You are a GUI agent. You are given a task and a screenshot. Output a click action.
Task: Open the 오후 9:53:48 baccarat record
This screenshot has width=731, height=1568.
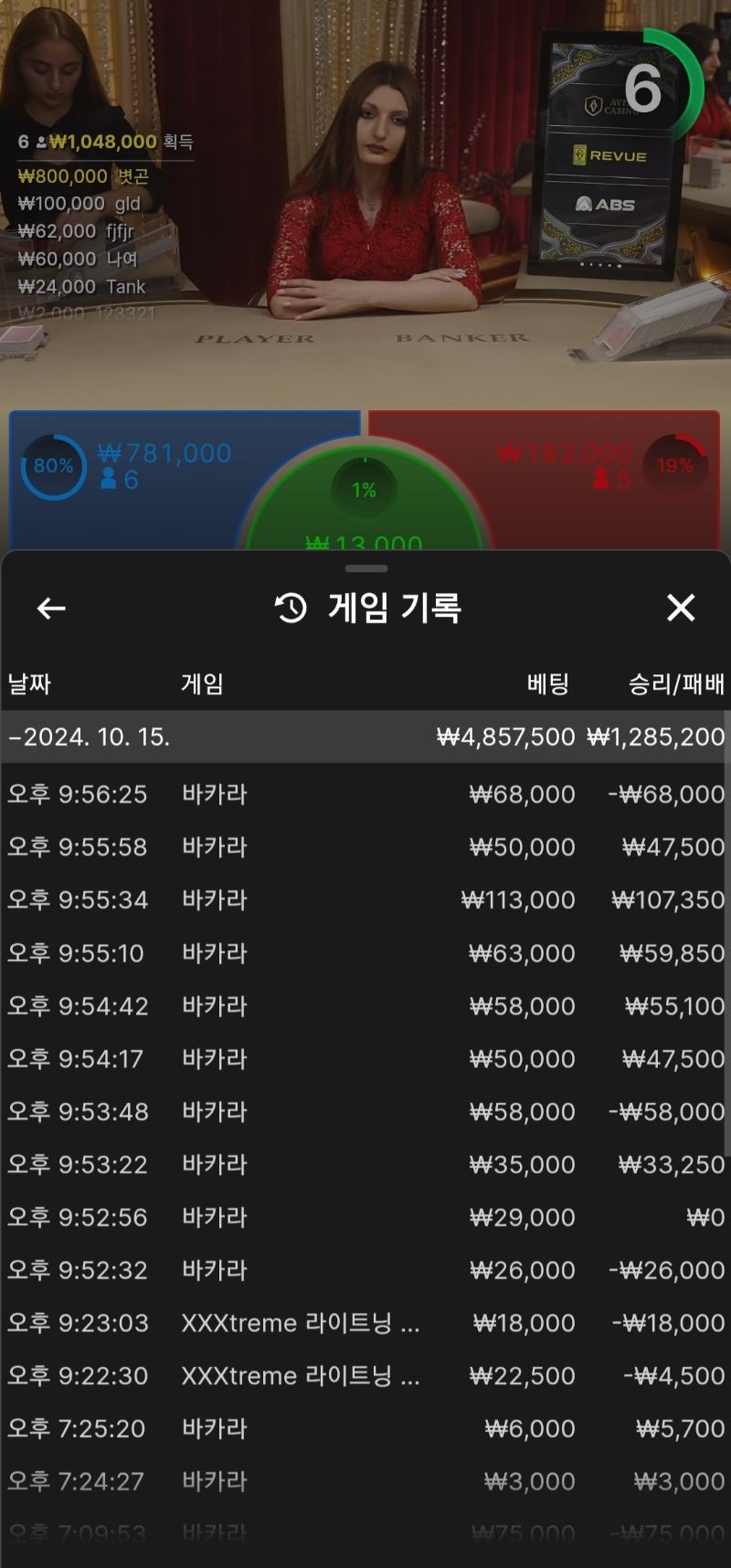point(365,1112)
